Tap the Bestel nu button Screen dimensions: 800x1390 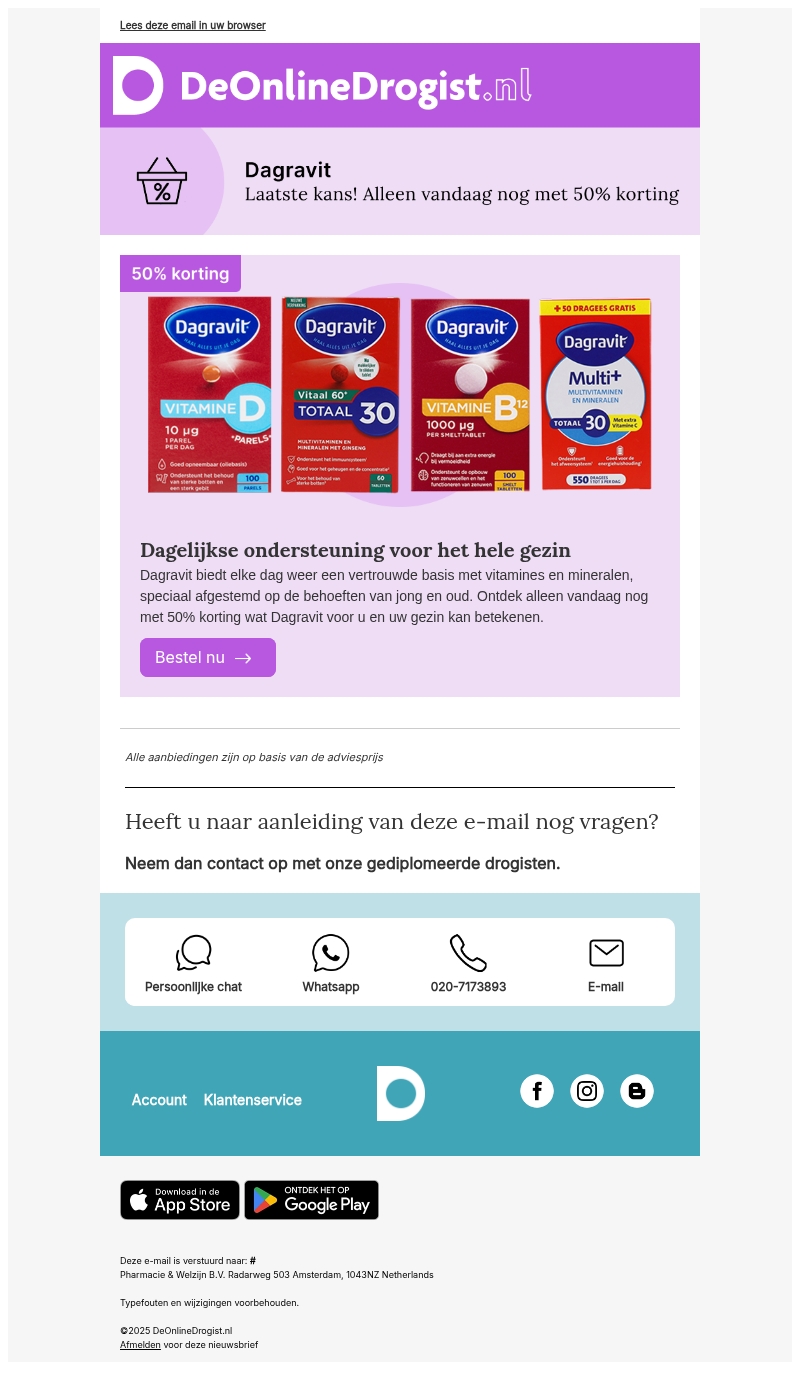pyautogui.click(x=207, y=657)
